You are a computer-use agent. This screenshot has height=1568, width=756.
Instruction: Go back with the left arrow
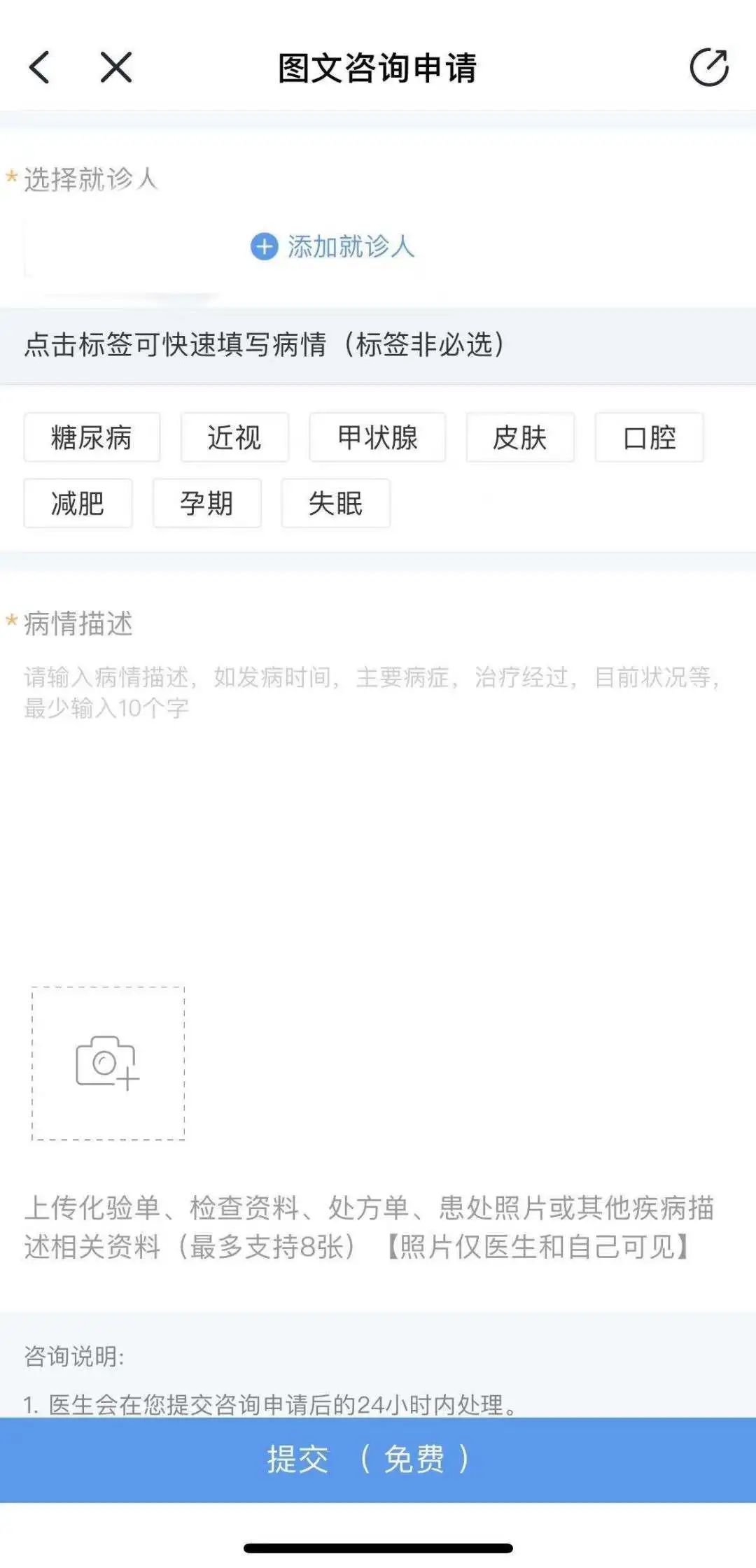[40, 68]
